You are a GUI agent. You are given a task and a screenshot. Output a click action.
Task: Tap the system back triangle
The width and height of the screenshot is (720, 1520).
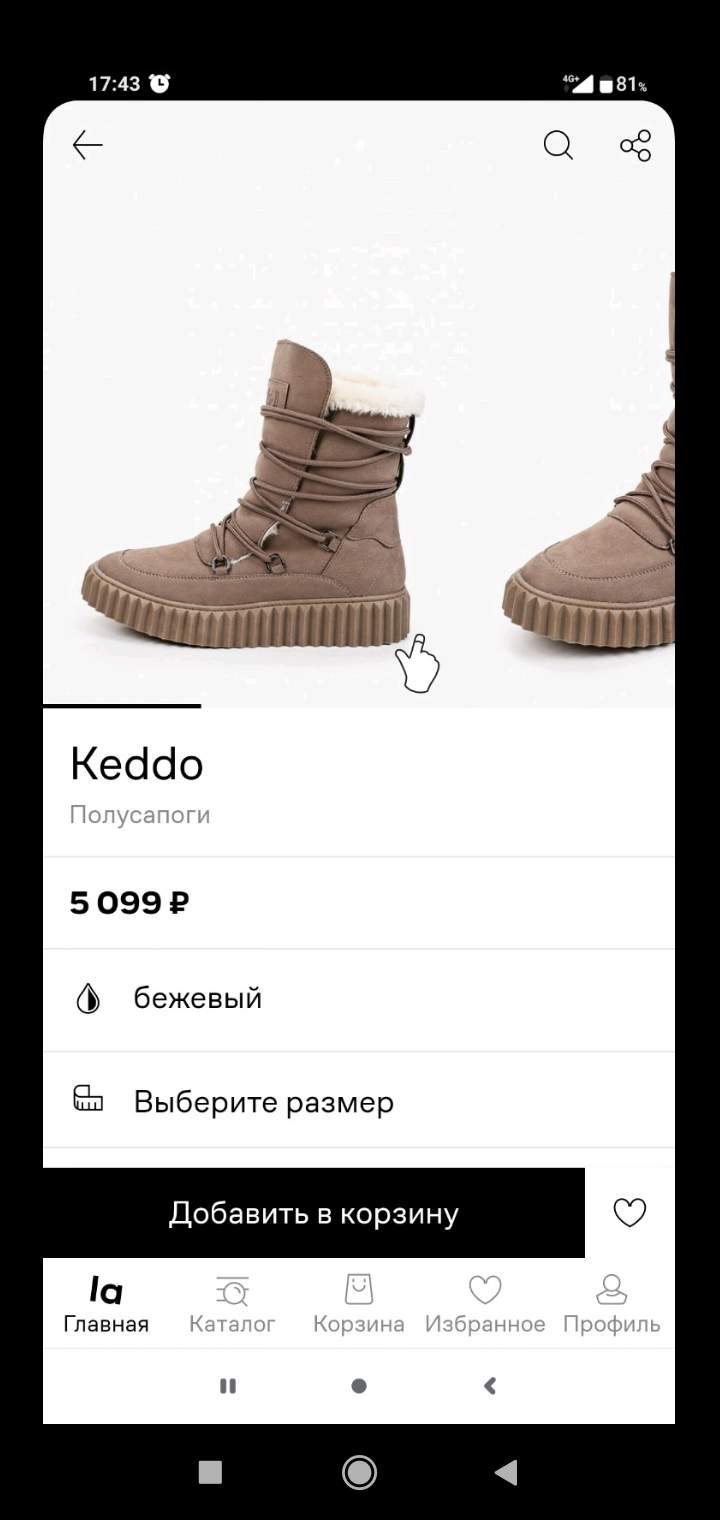click(x=506, y=1472)
